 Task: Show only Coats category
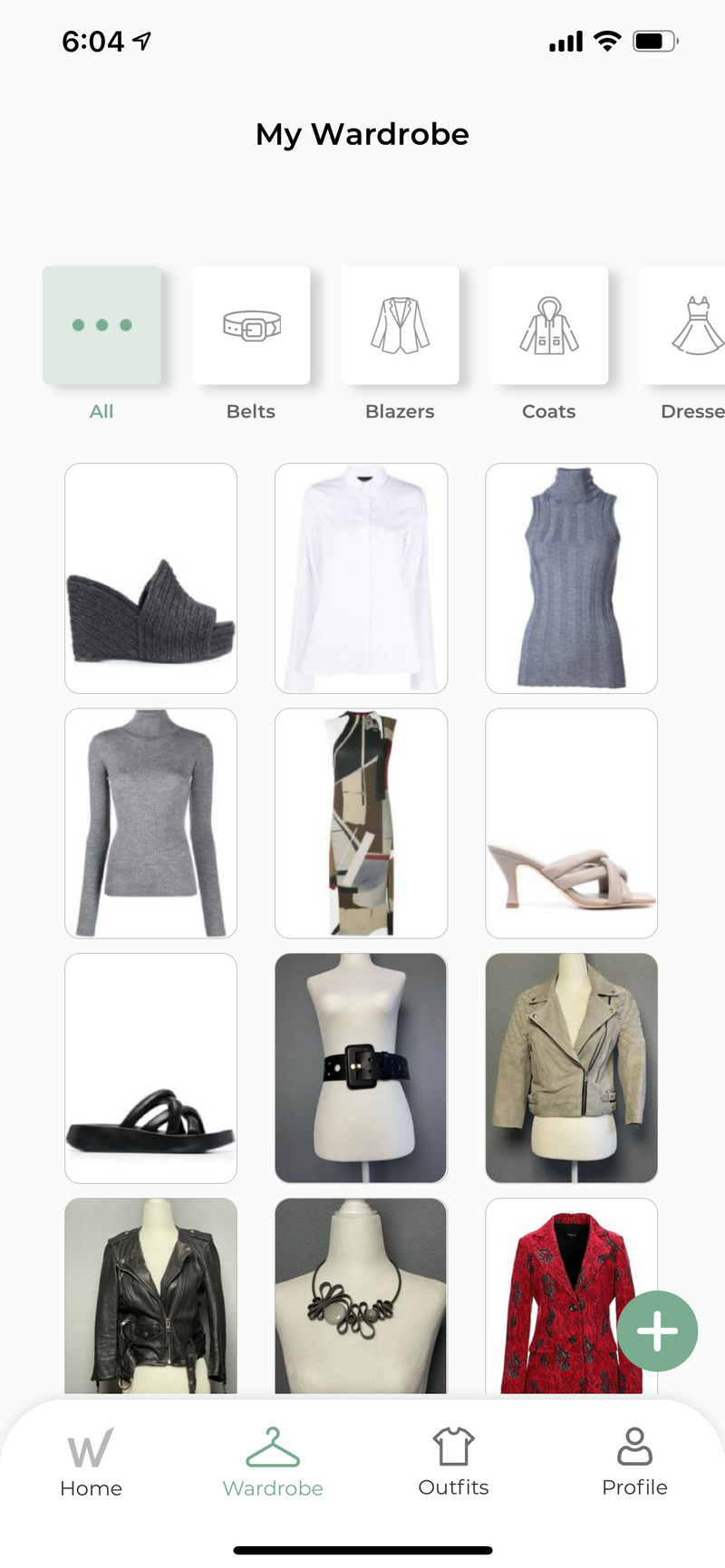(548, 325)
